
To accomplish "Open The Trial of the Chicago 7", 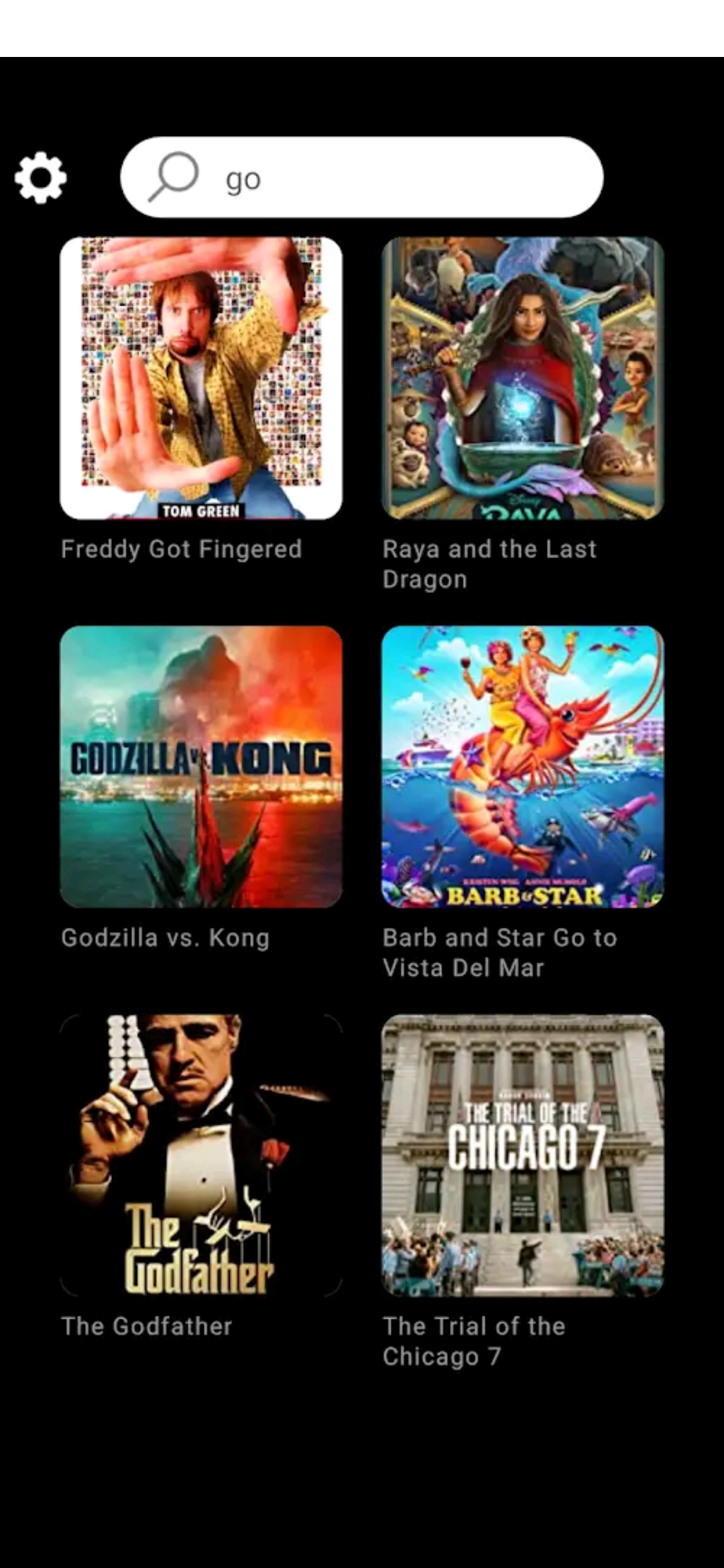I will coord(523,1155).
